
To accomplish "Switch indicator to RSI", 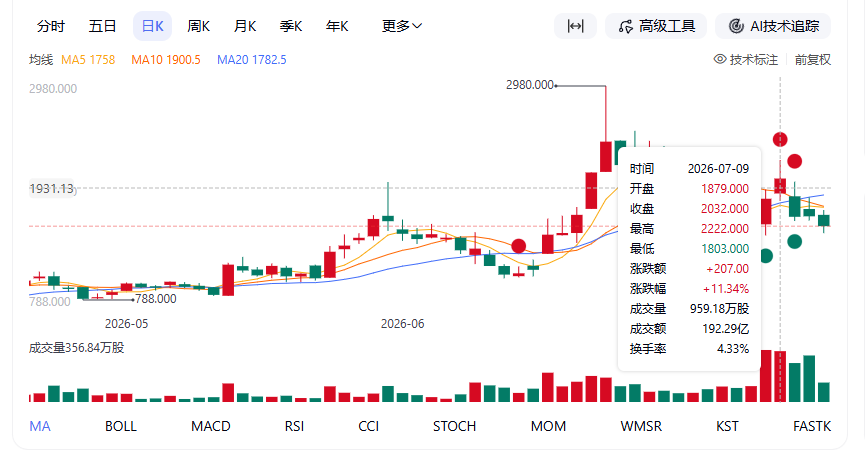I will point(294,426).
